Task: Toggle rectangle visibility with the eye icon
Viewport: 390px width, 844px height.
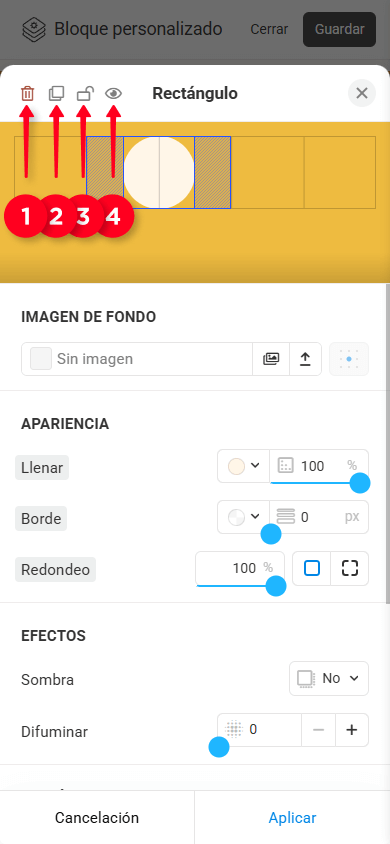Action: (x=114, y=94)
